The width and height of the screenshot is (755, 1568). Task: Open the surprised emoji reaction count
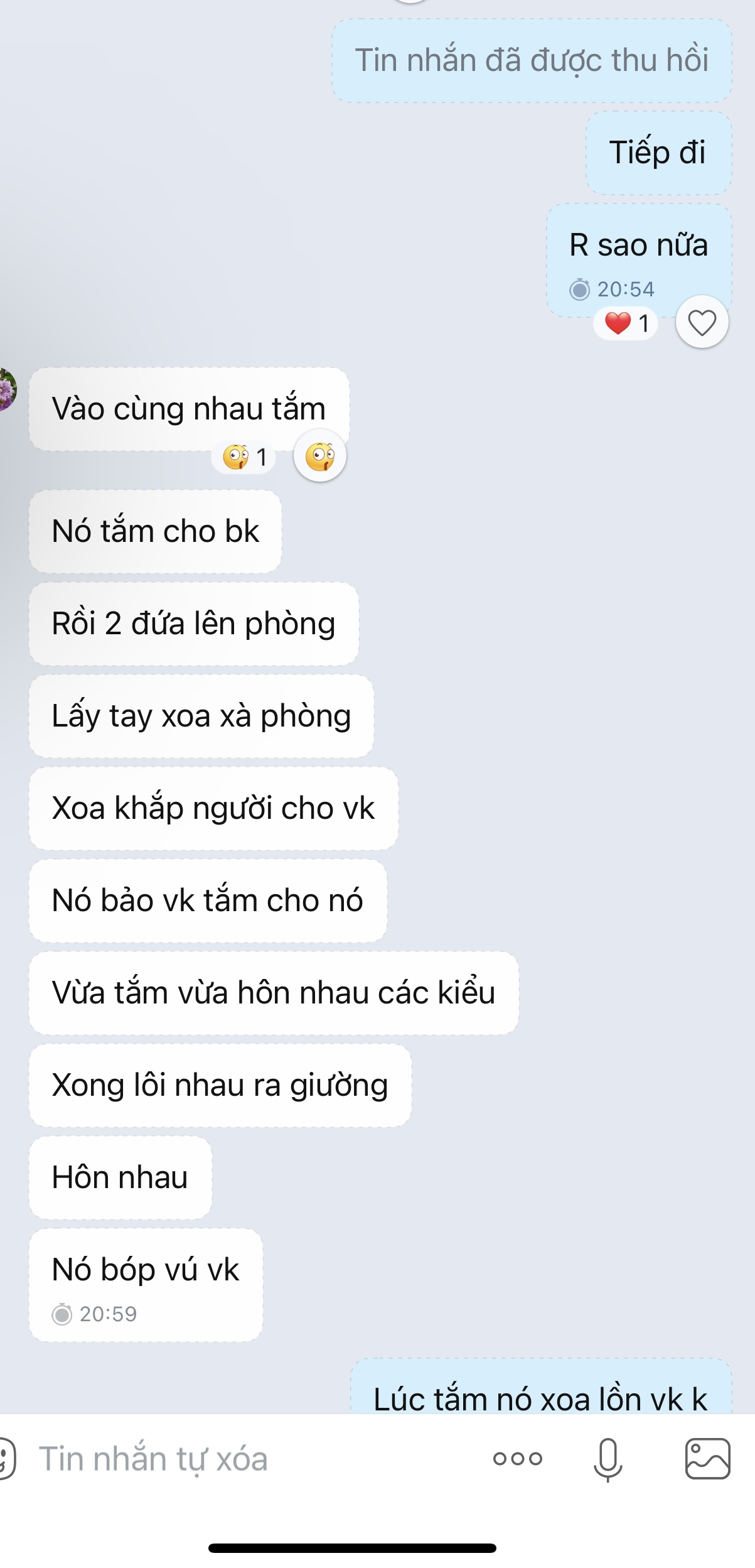coord(245,457)
